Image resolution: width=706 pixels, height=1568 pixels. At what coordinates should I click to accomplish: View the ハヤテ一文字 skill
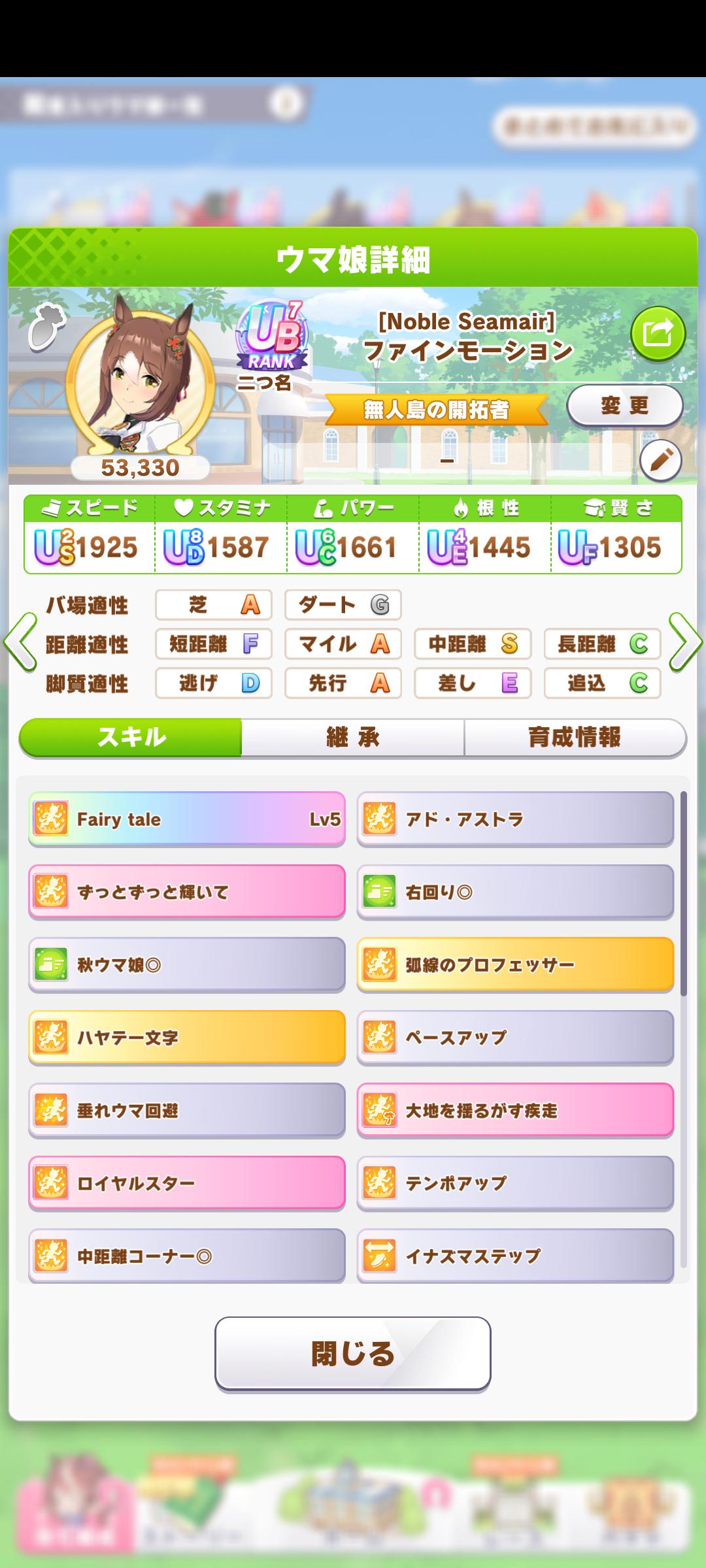point(187,1037)
